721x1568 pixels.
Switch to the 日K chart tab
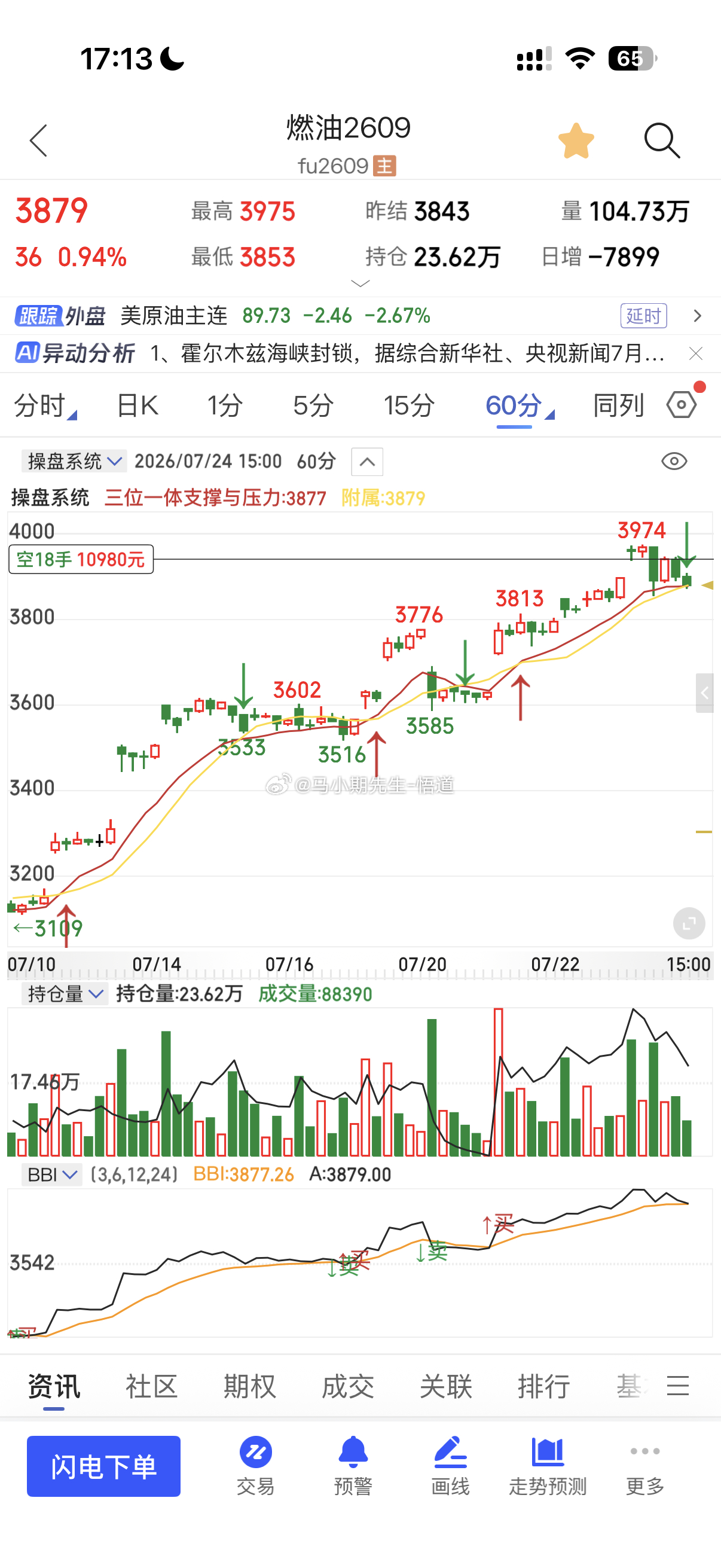click(x=138, y=405)
